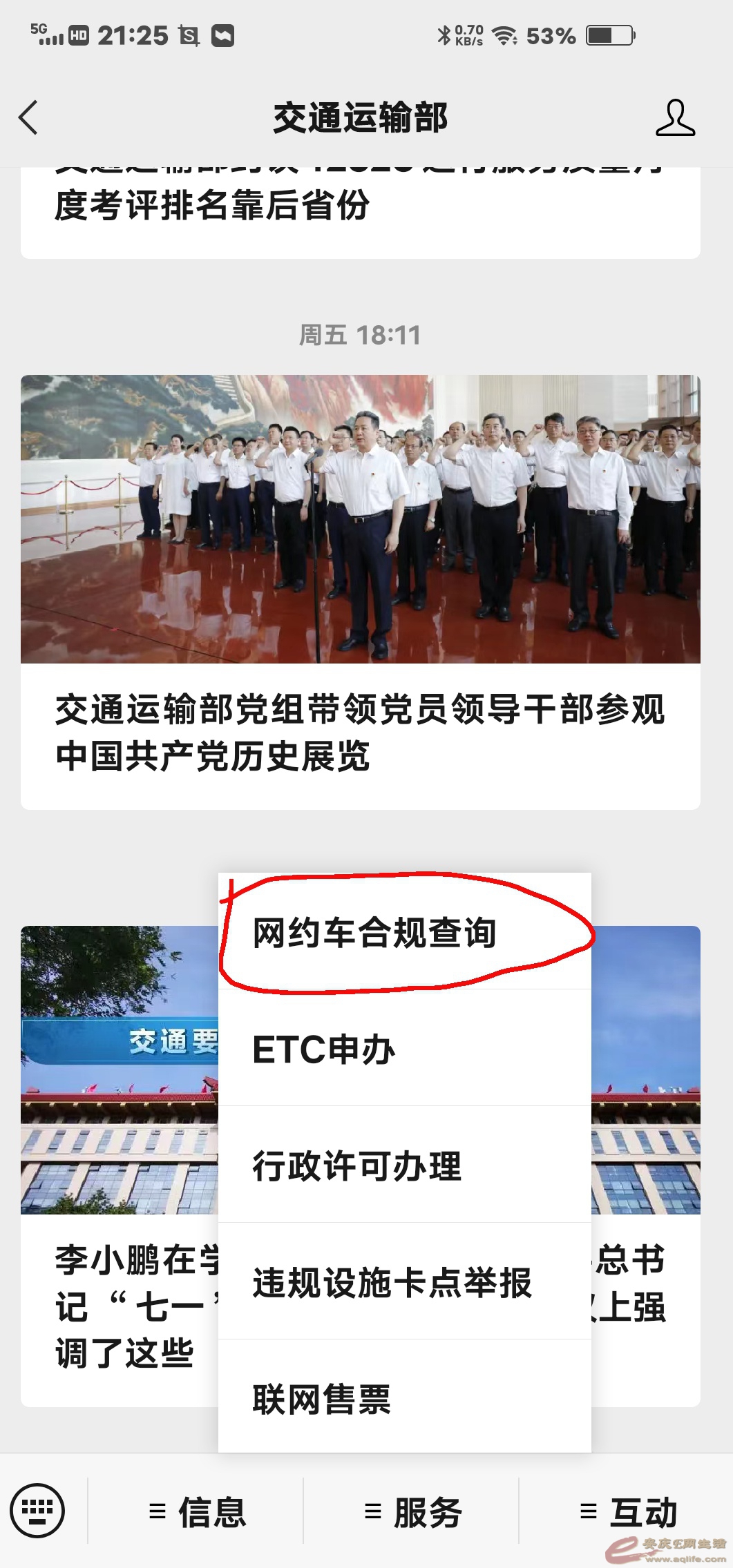The height and width of the screenshot is (1568, 733).
Task: Open the account profile icon
Action: pyautogui.click(x=675, y=118)
